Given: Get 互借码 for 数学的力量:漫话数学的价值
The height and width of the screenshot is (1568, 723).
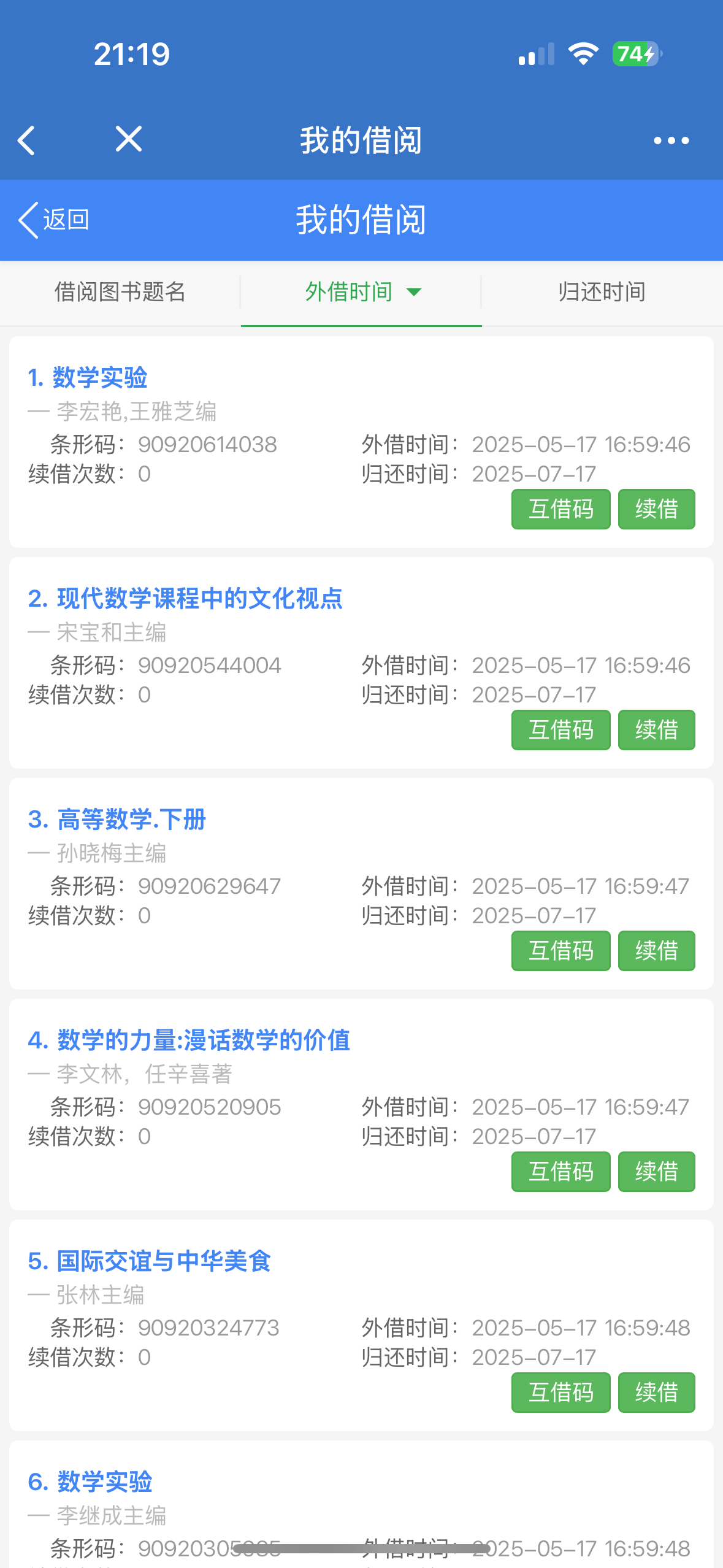Looking at the screenshot, I should 560,1172.
